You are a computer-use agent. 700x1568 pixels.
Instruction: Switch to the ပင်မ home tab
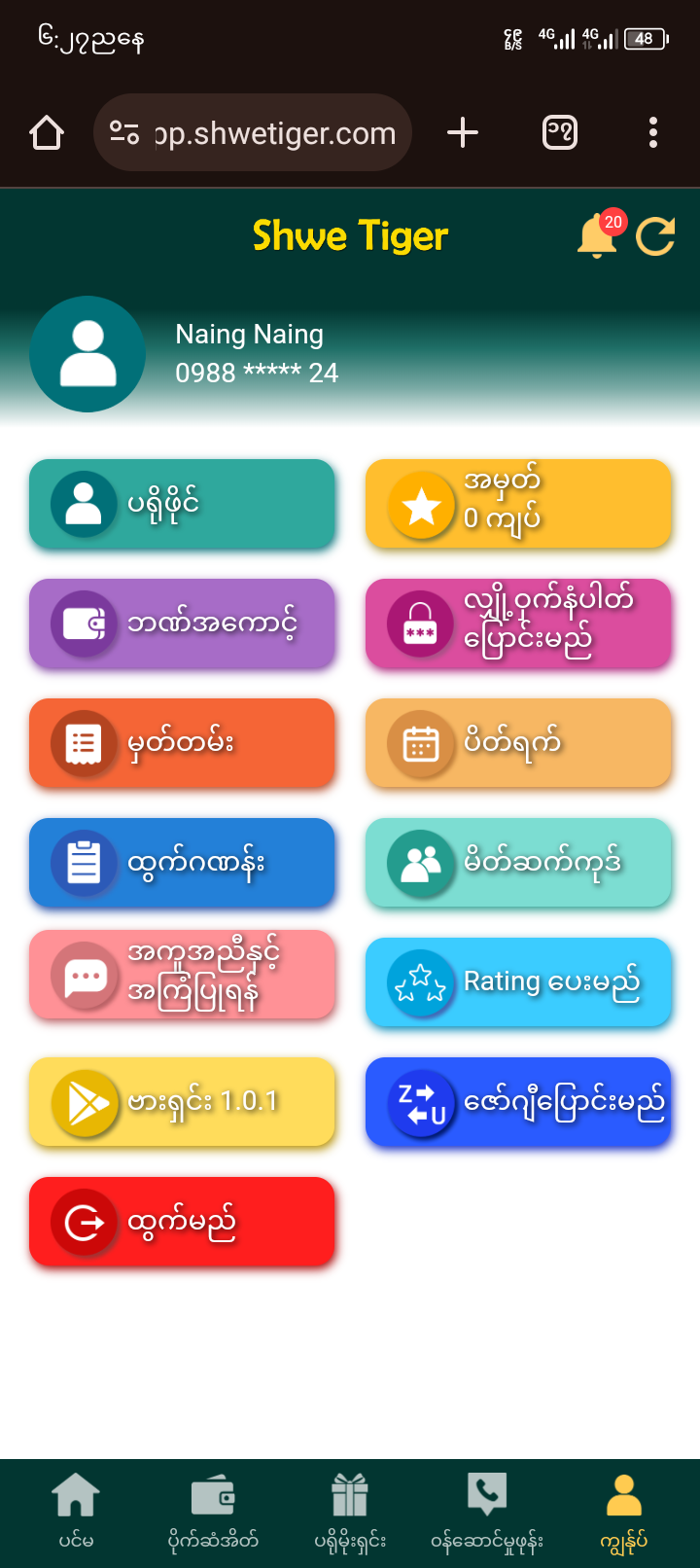(76, 1509)
